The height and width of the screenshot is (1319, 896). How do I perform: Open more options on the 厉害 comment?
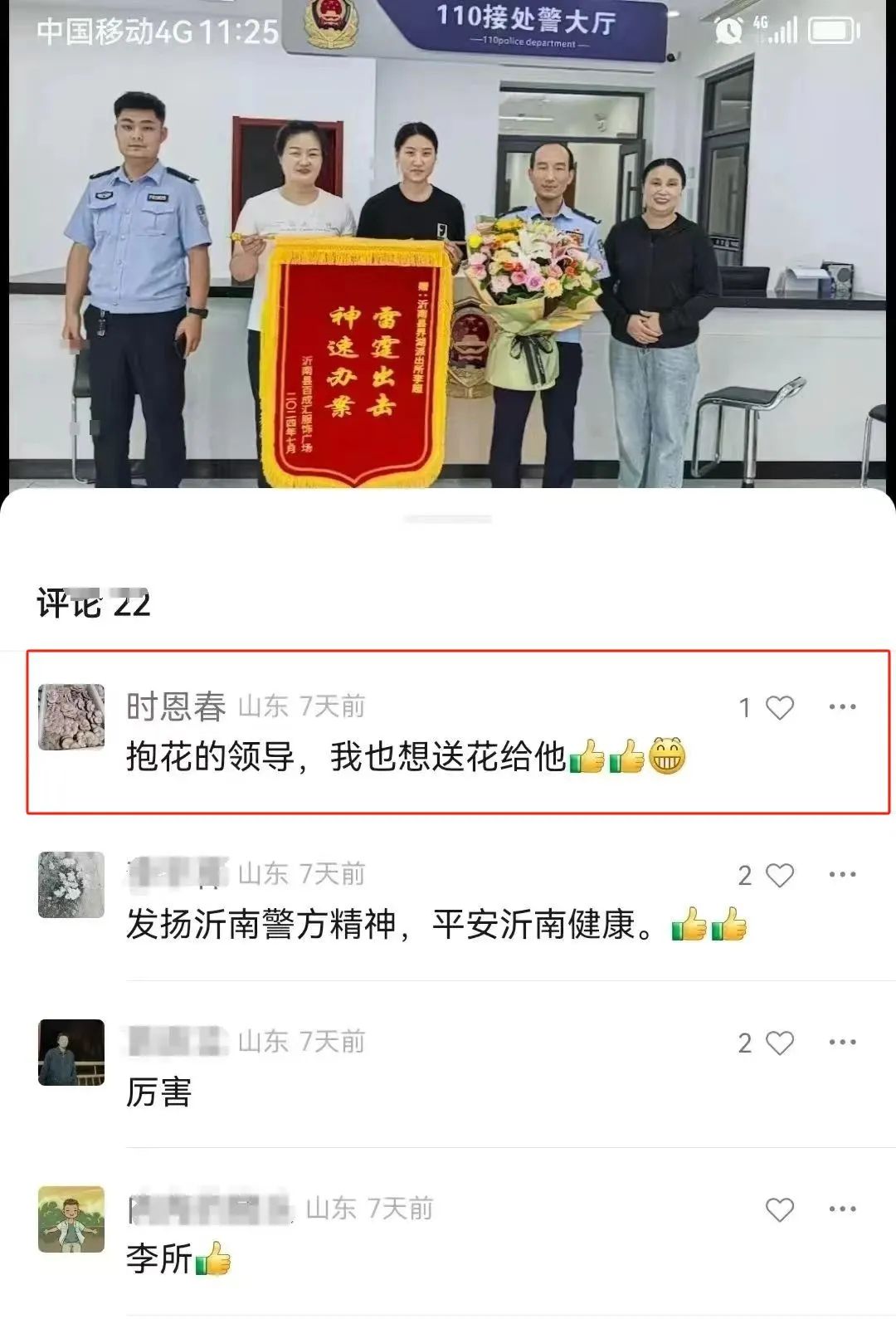click(842, 1043)
